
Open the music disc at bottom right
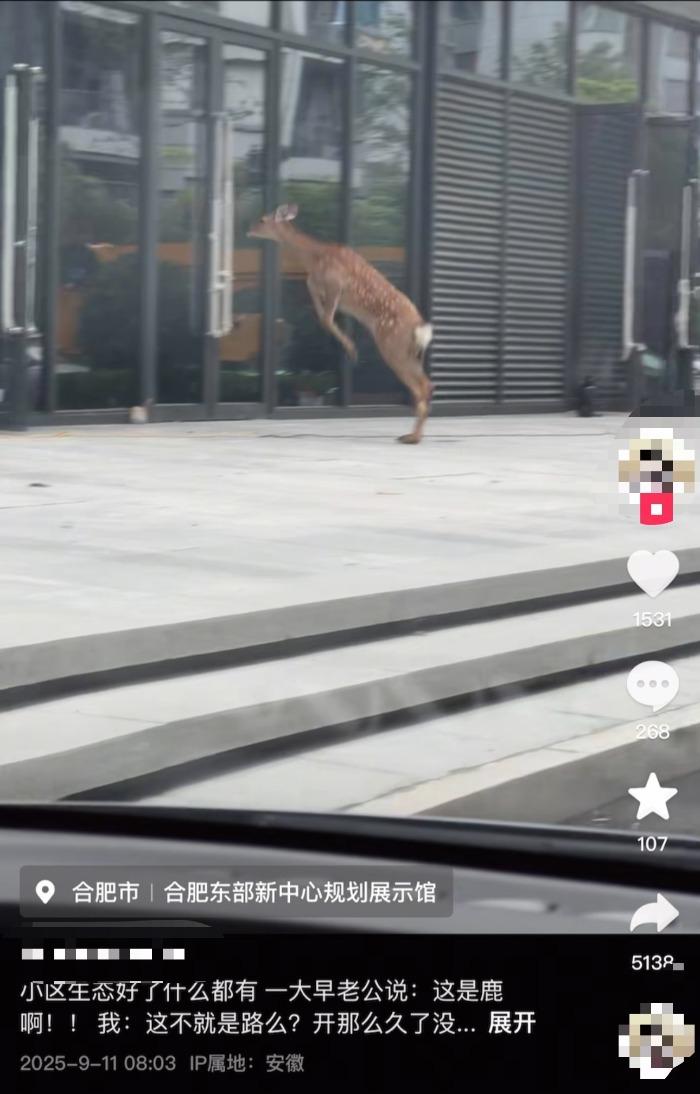[x=655, y=1040]
